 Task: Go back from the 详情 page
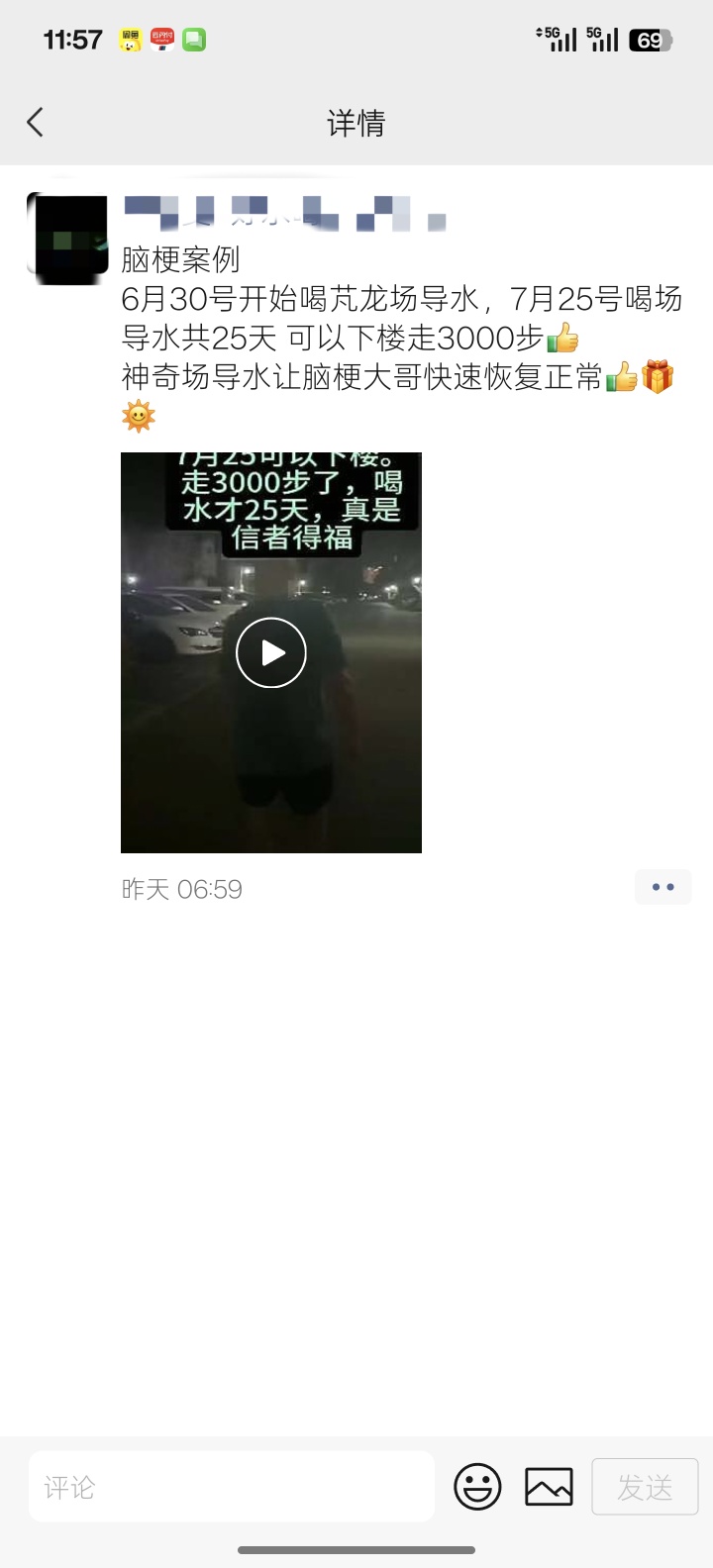pos(36,123)
